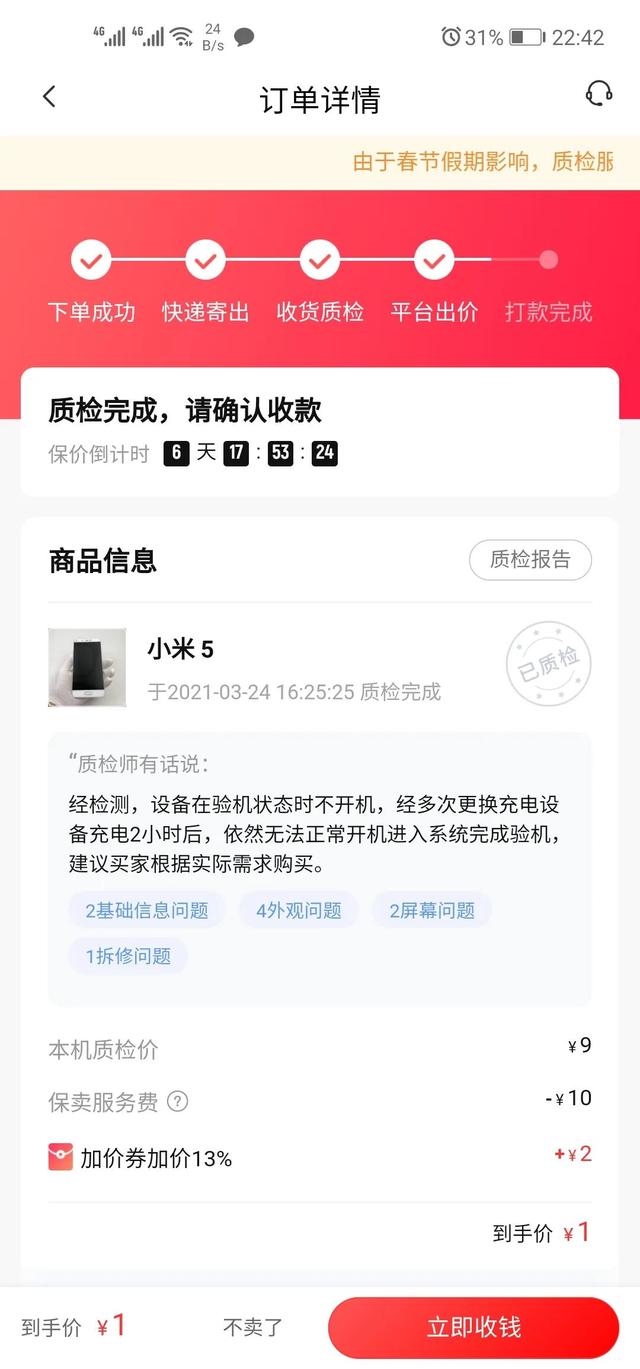
Task: Choose 不卖了 to cancel selling
Action: click(x=253, y=1327)
